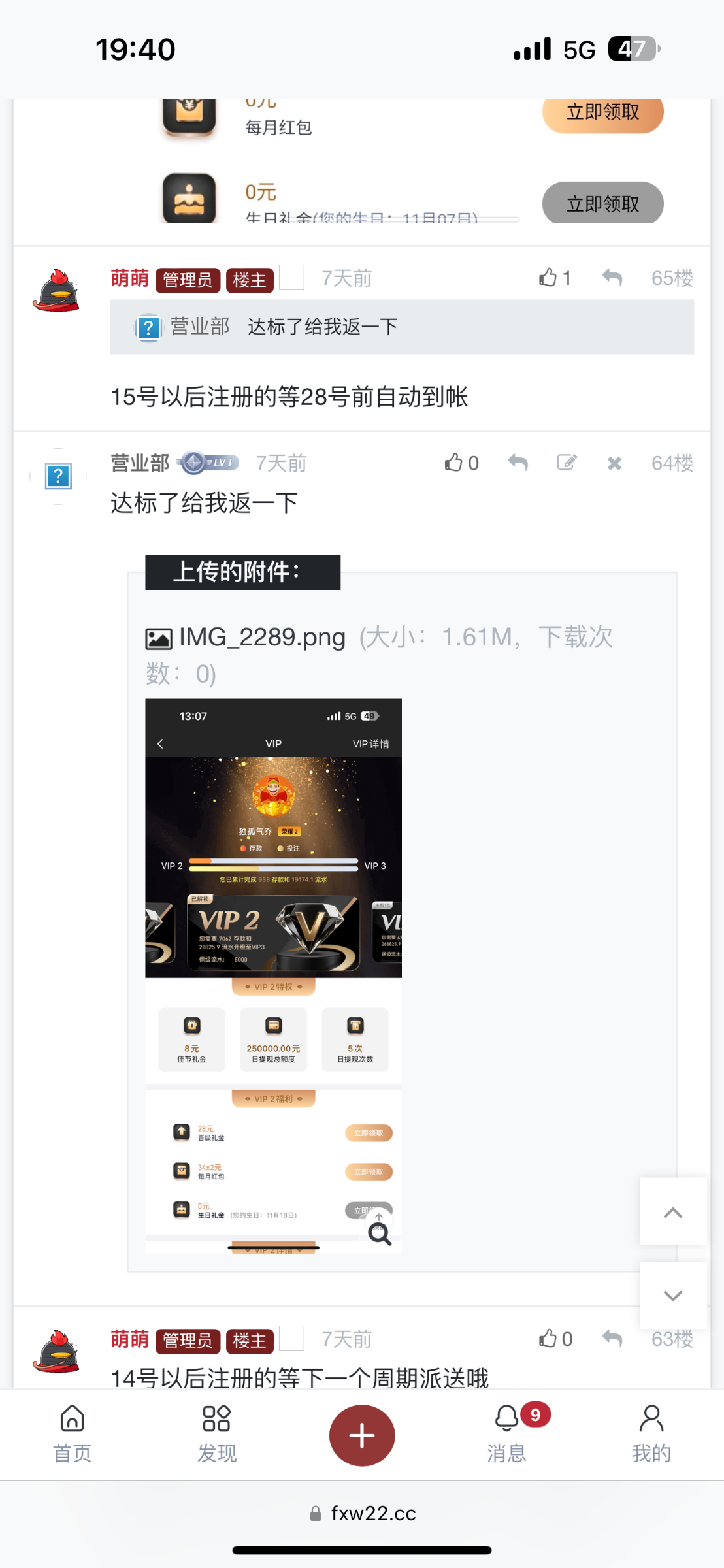Open 消息 tab

click(x=507, y=1434)
